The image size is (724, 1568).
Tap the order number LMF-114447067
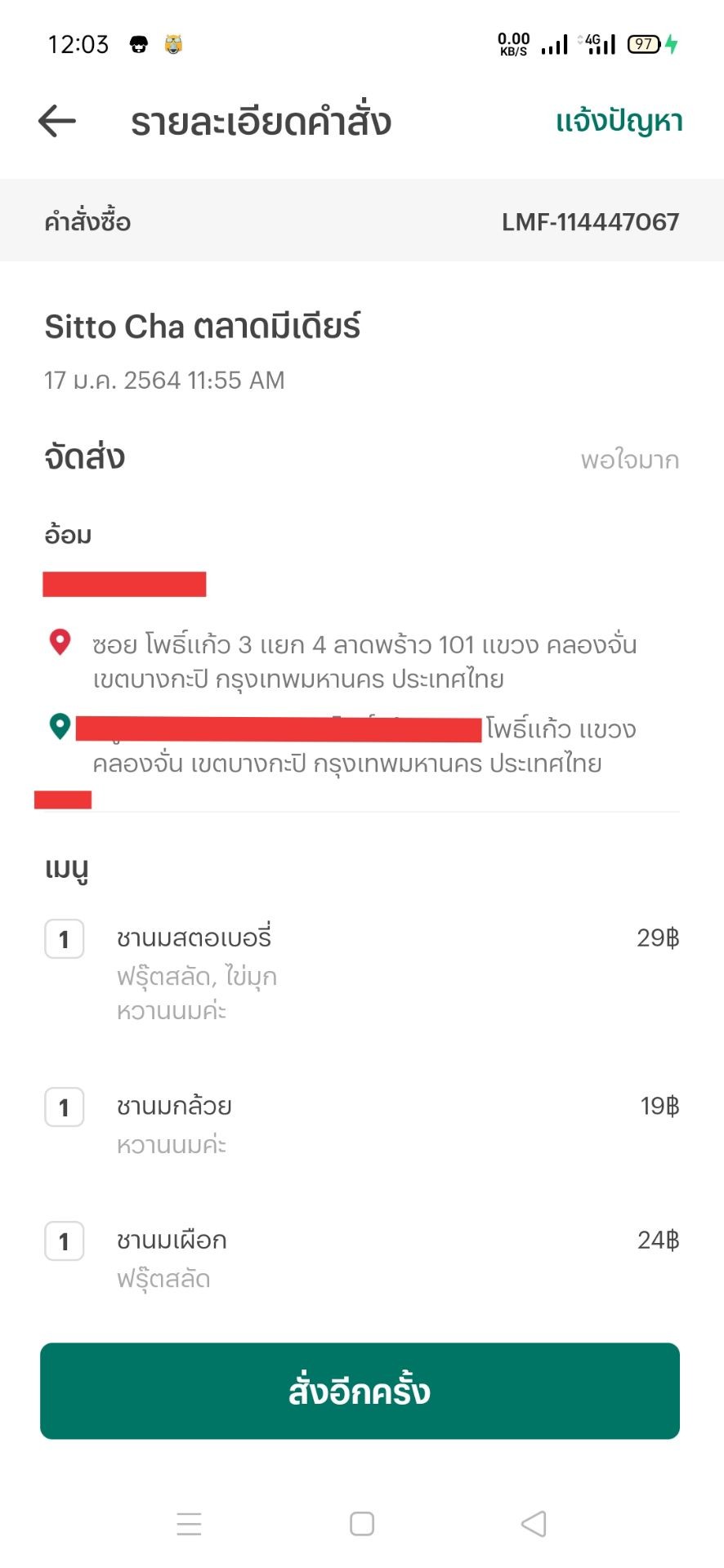click(x=591, y=221)
